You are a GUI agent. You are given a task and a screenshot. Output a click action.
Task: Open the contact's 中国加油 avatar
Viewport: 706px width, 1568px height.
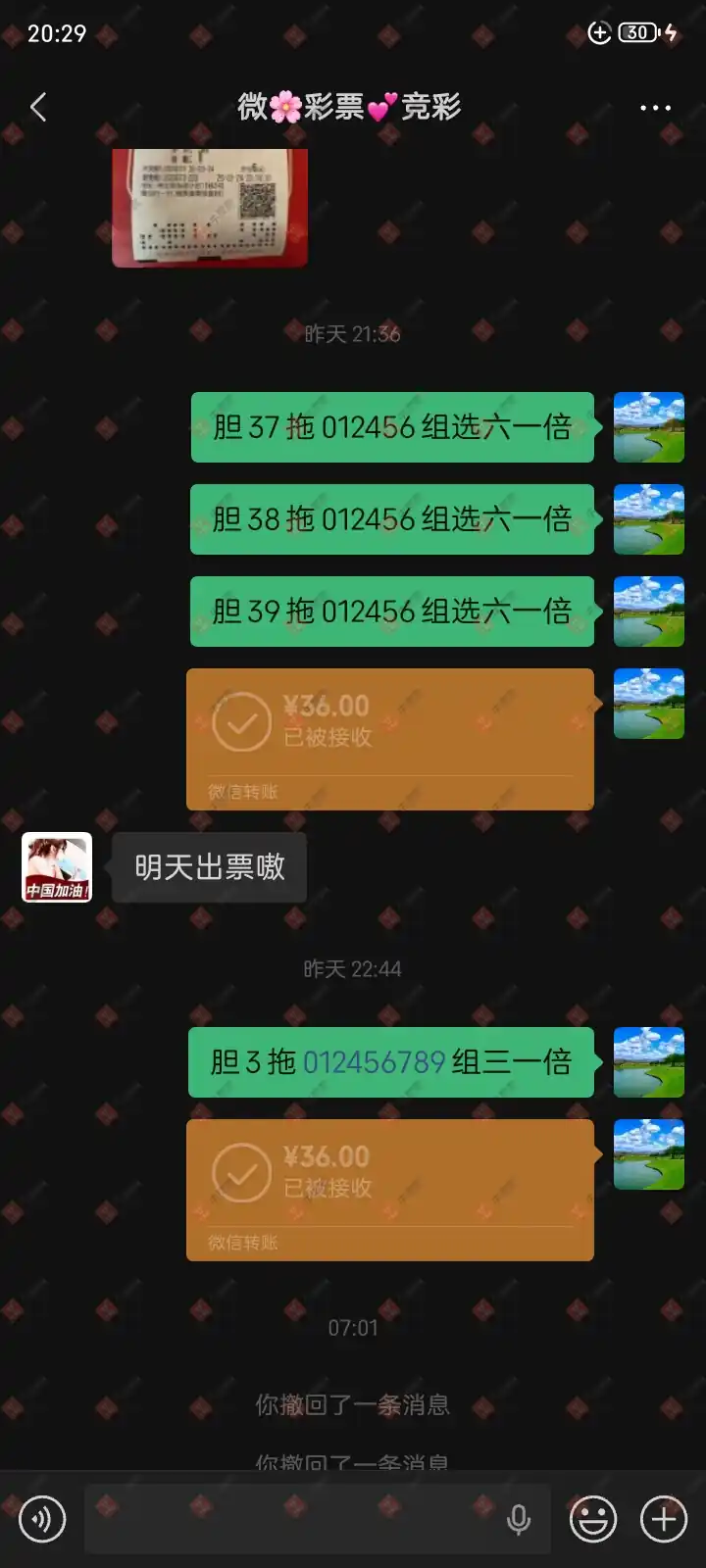pos(56,866)
